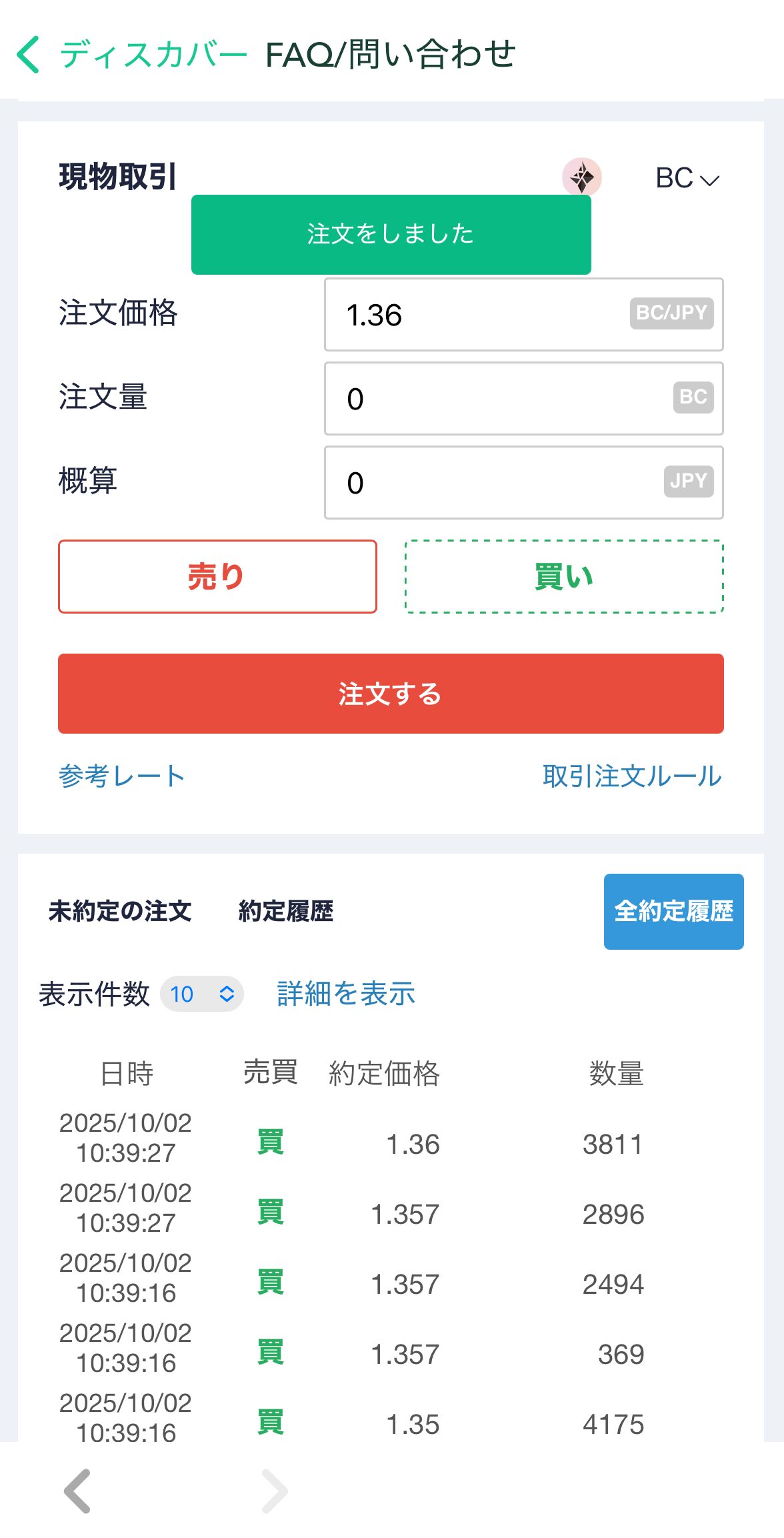Image resolution: width=784 pixels, height=1538 pixels.
Task: Change 表示件数 display count dropdown
Action: click(201, 994)
